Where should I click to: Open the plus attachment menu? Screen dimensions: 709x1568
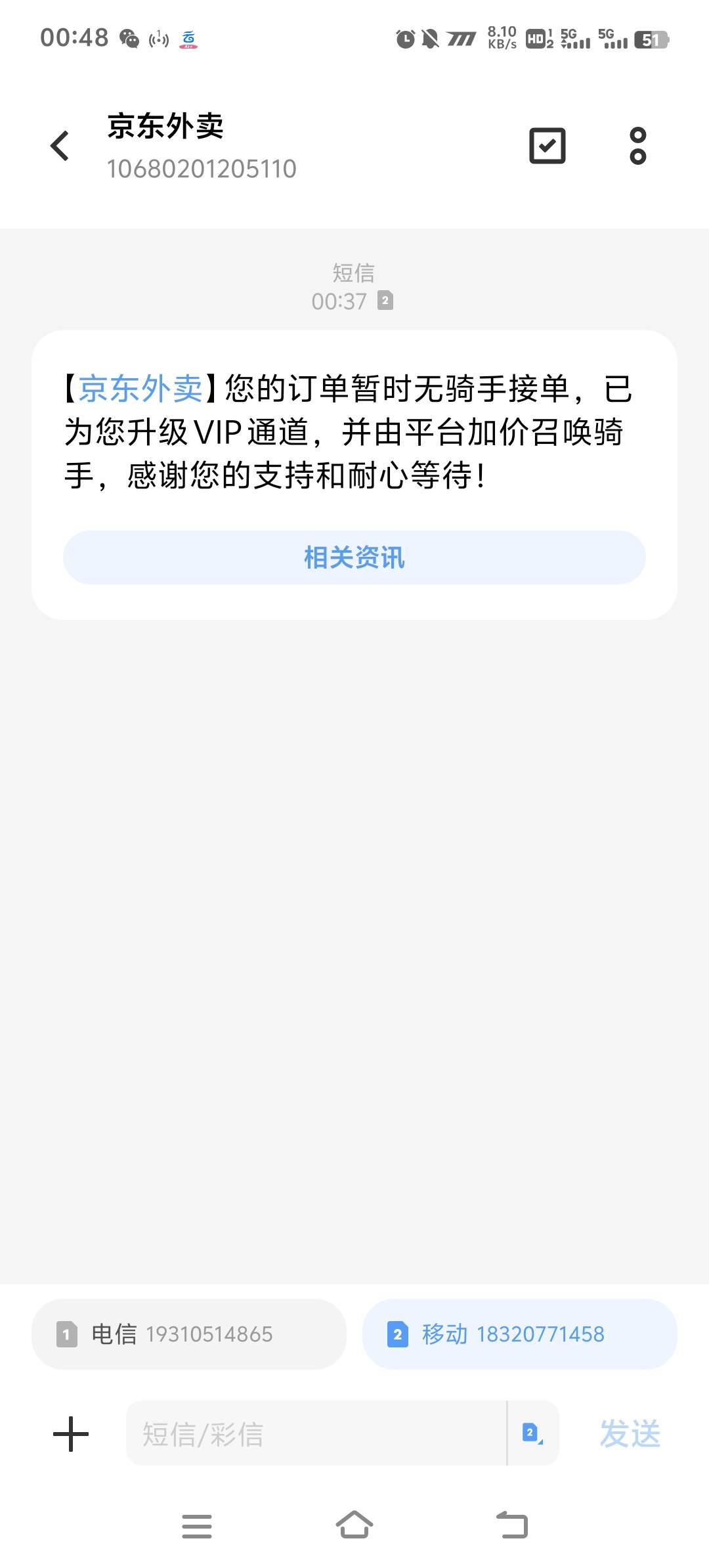pos(71,1433)
